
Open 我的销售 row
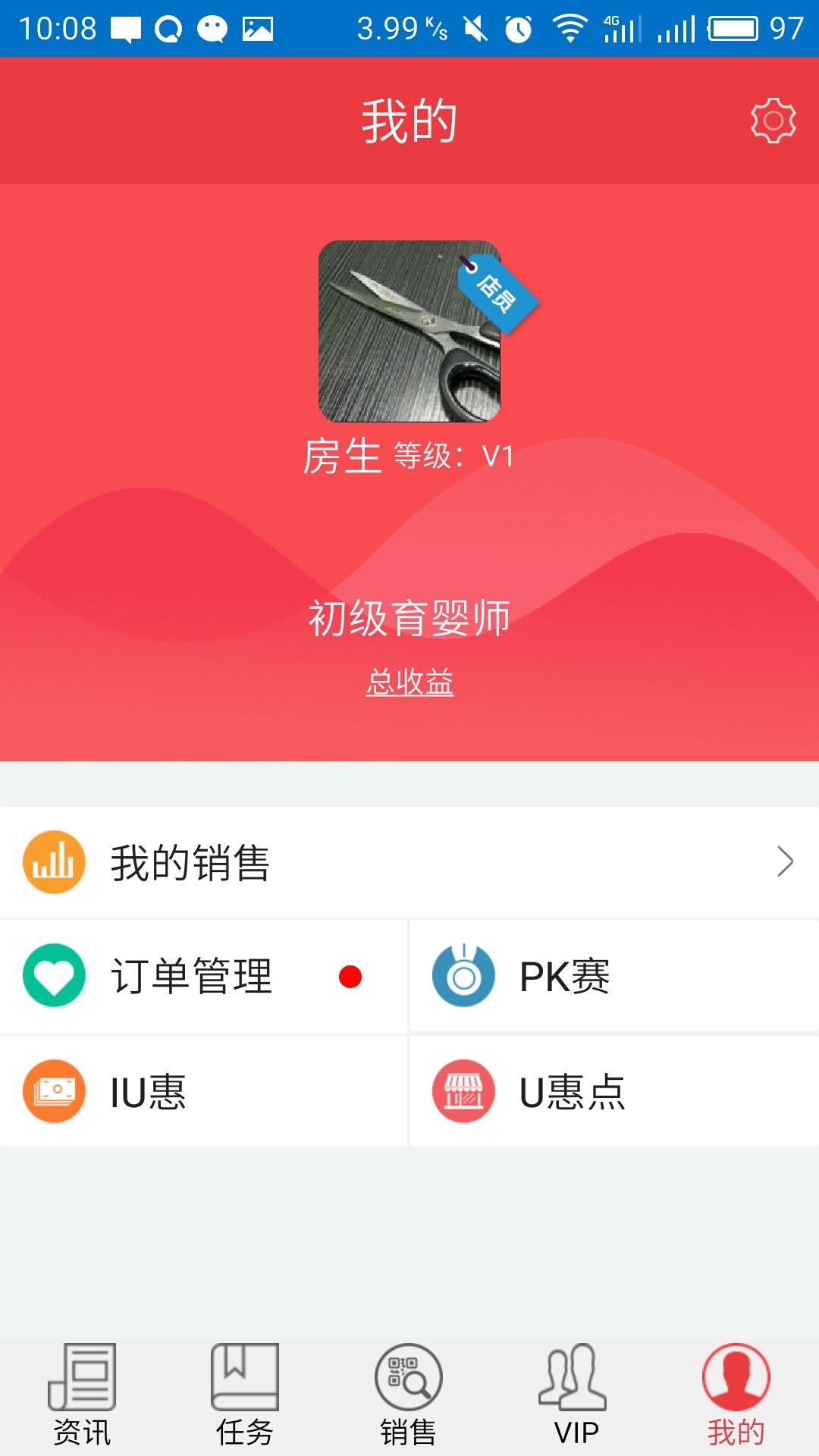point(409,862)
